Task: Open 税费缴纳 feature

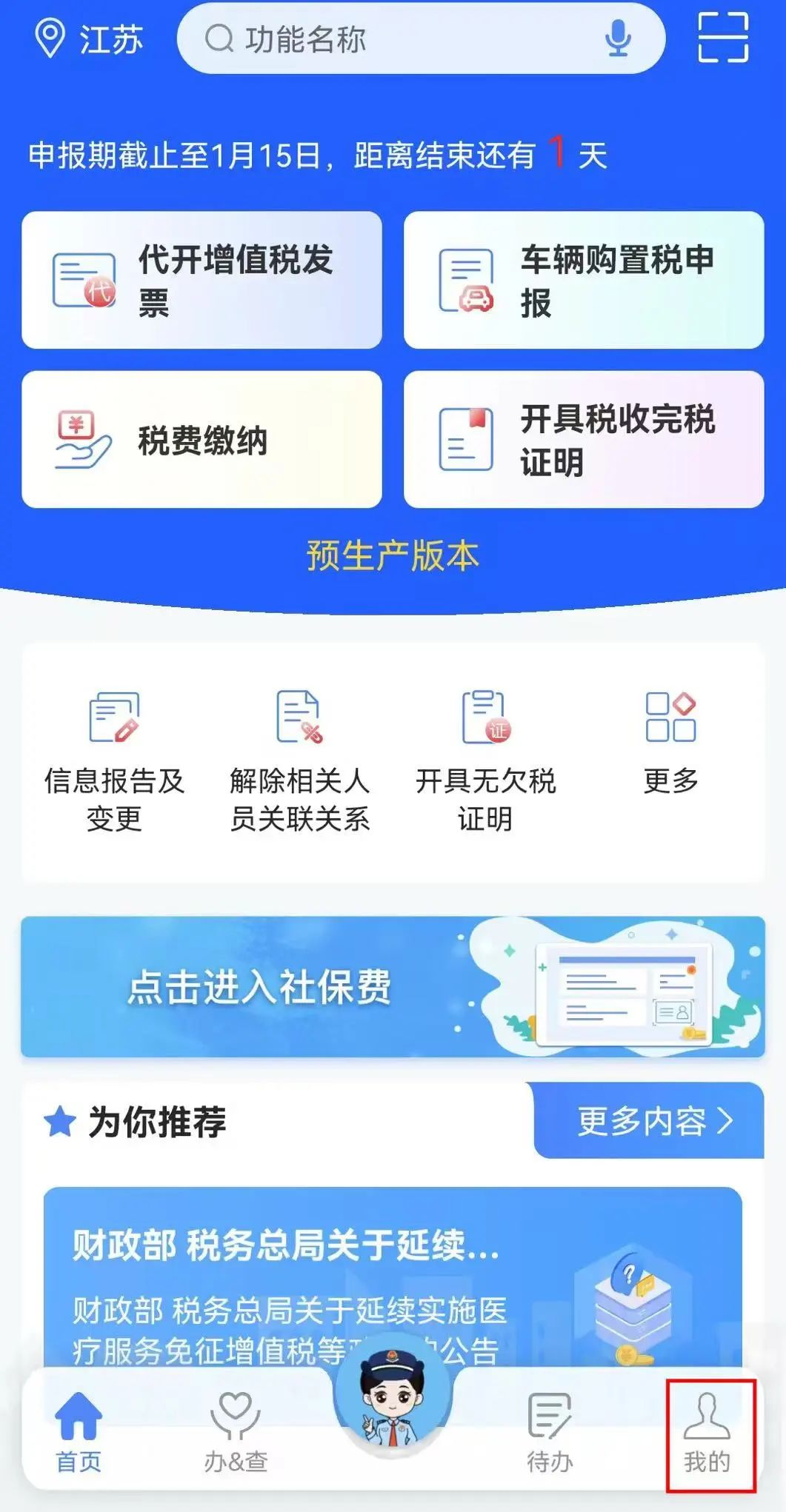Action: click(202, 439)
